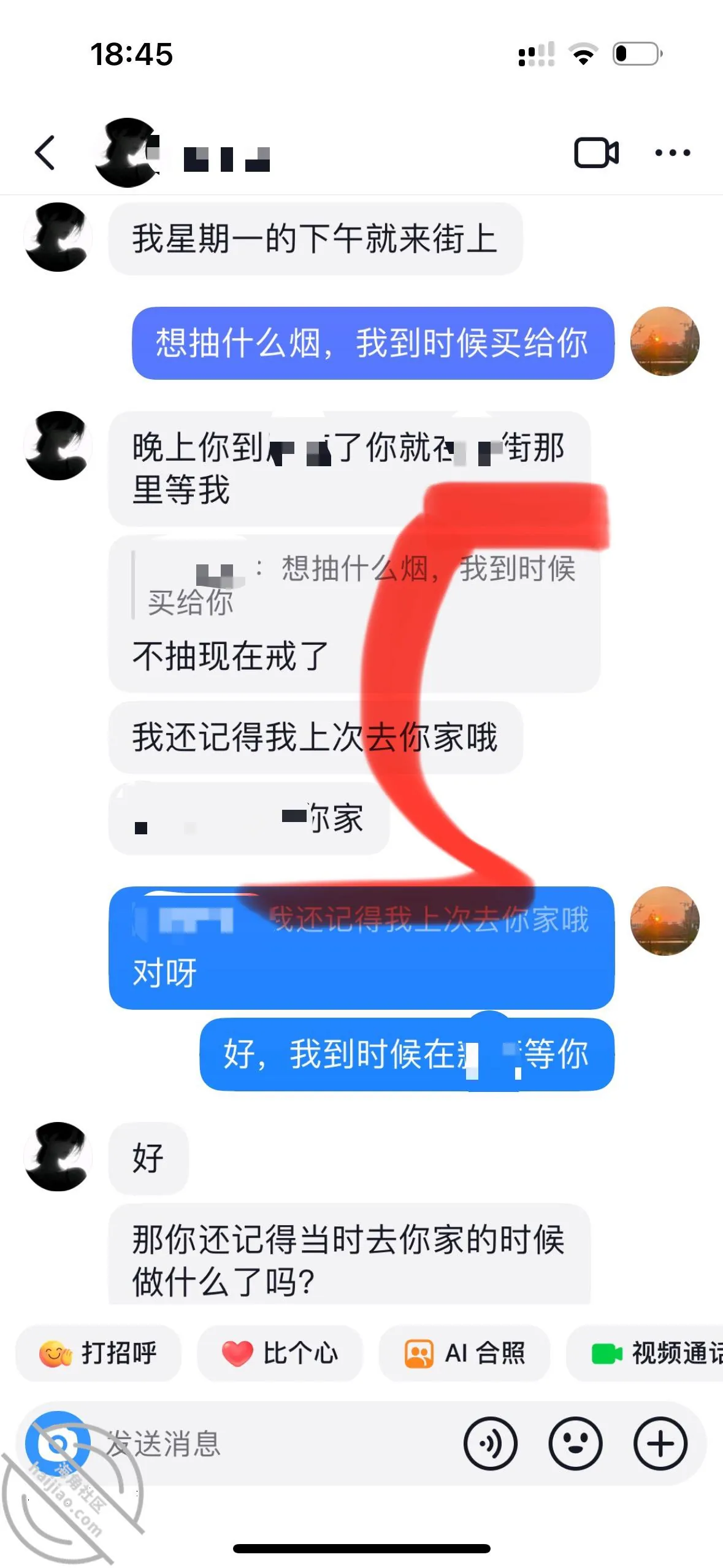Open the AI 合照 chip
This screenshot has height=1568, width=723.
(464, 1353)
